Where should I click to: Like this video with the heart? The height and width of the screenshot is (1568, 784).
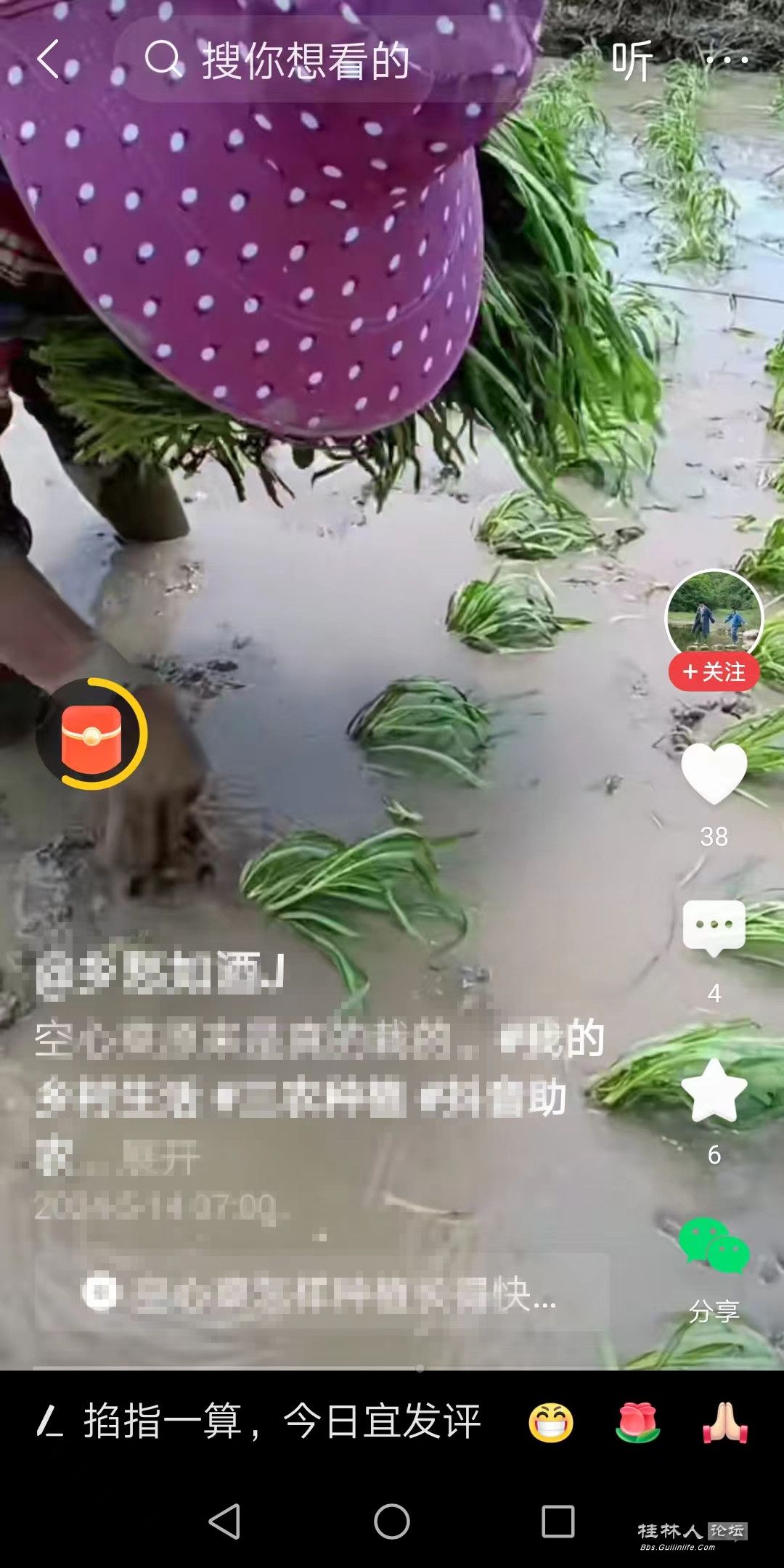[x=714, y=774]
